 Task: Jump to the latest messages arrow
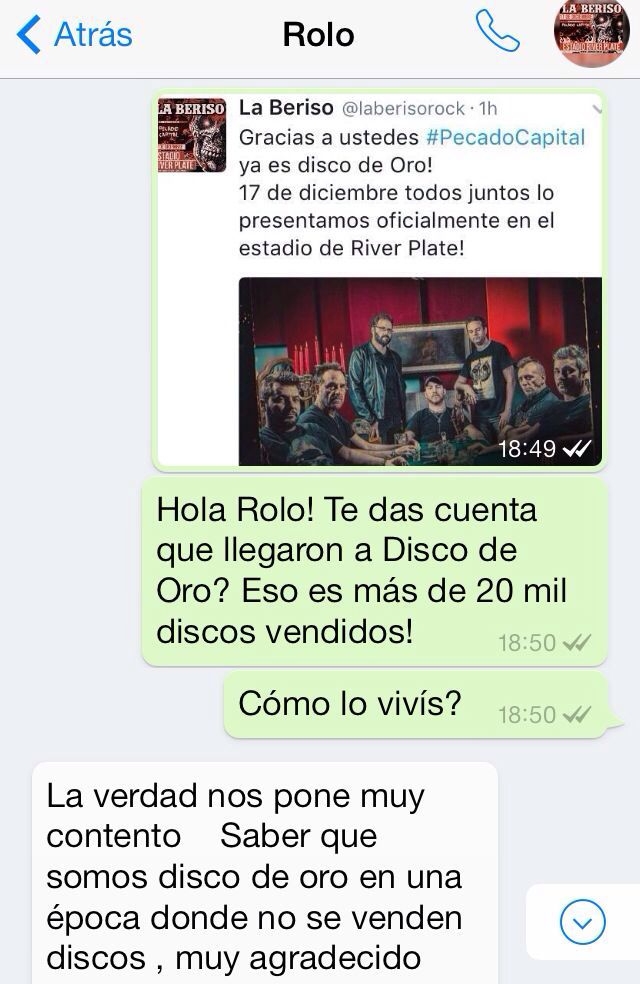[582, 922]
